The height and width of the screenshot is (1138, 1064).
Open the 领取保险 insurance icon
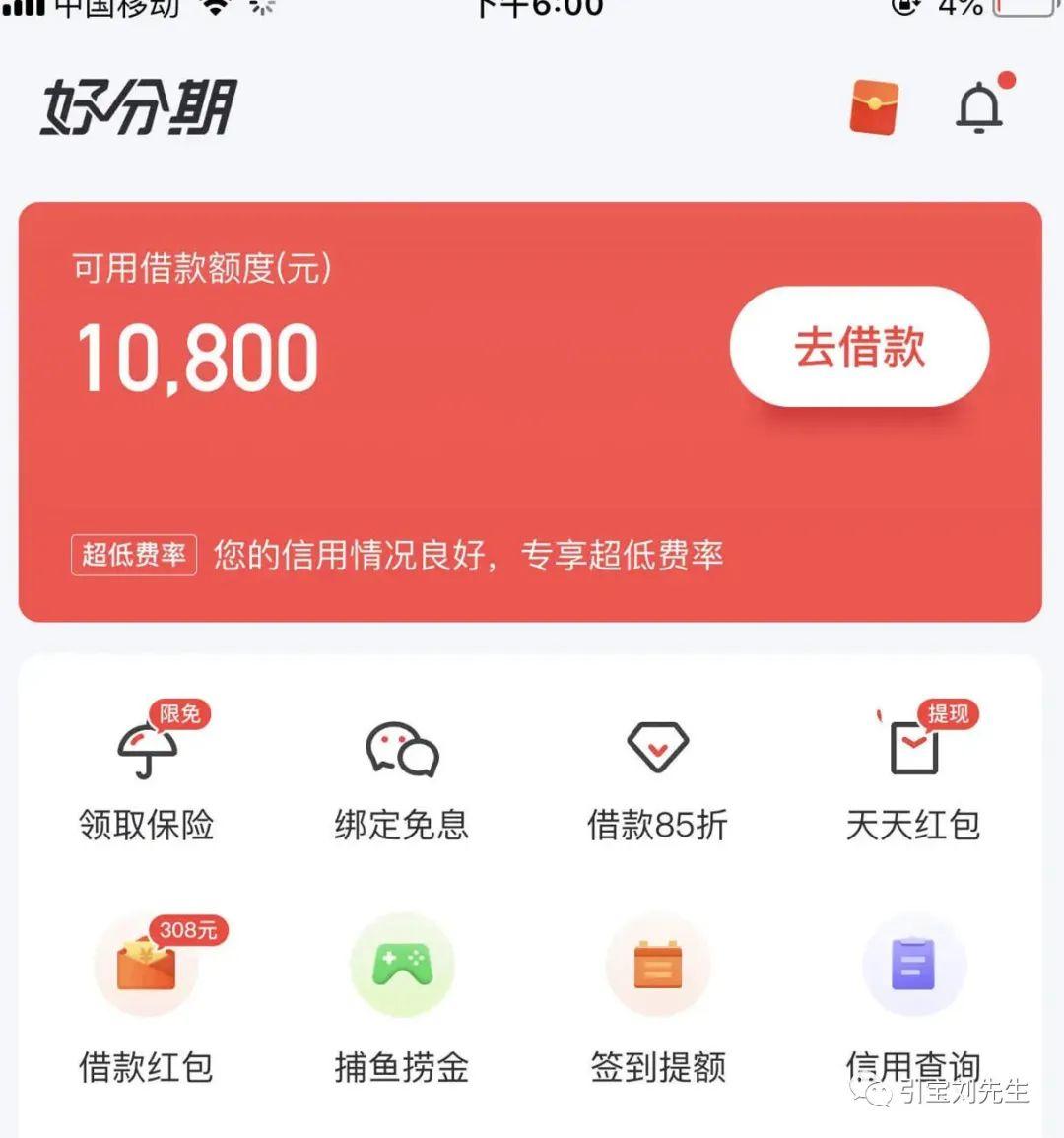pyautogui.click(x=146, y=754)
